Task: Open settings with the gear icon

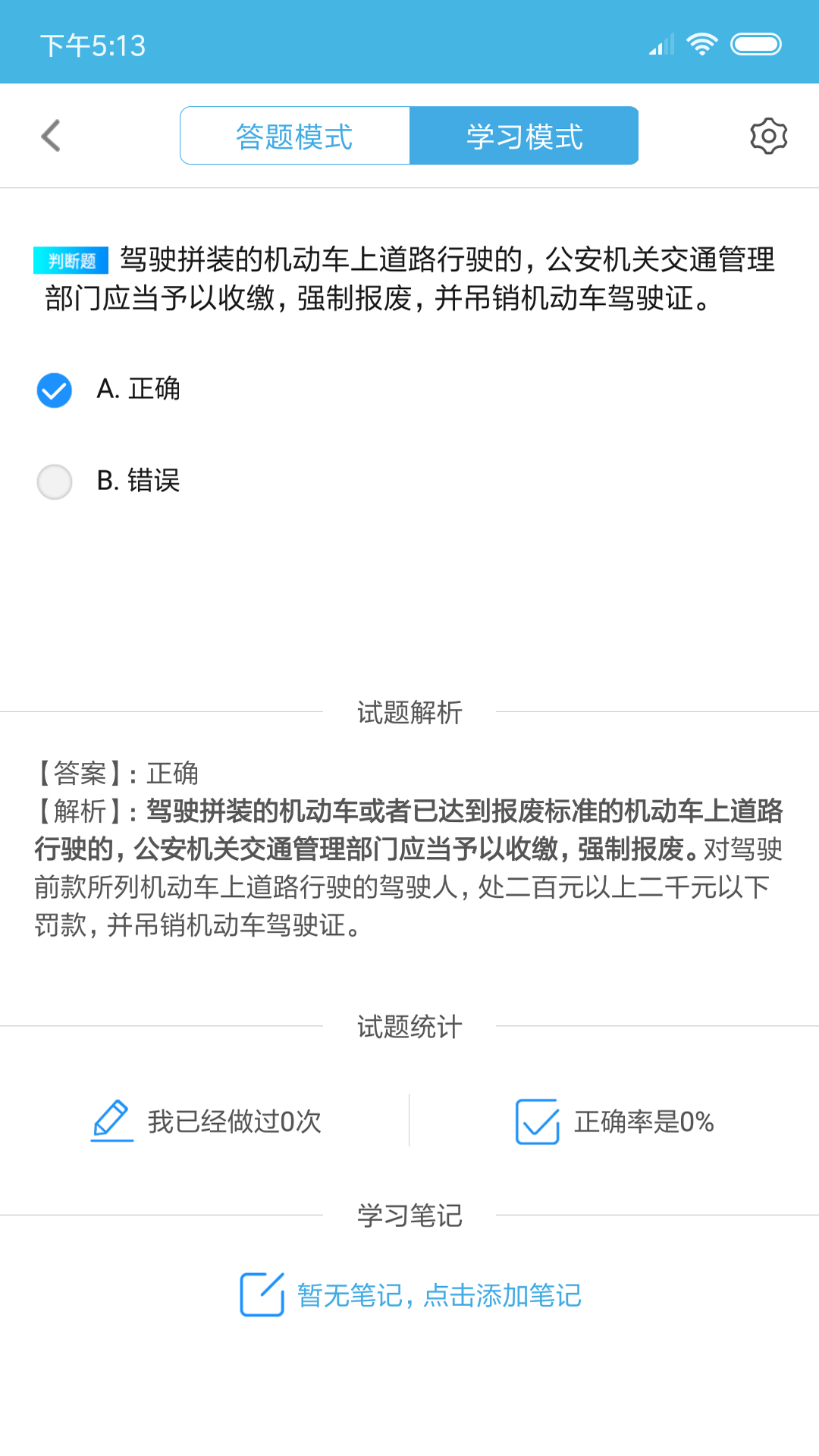Action: point(768,135)
